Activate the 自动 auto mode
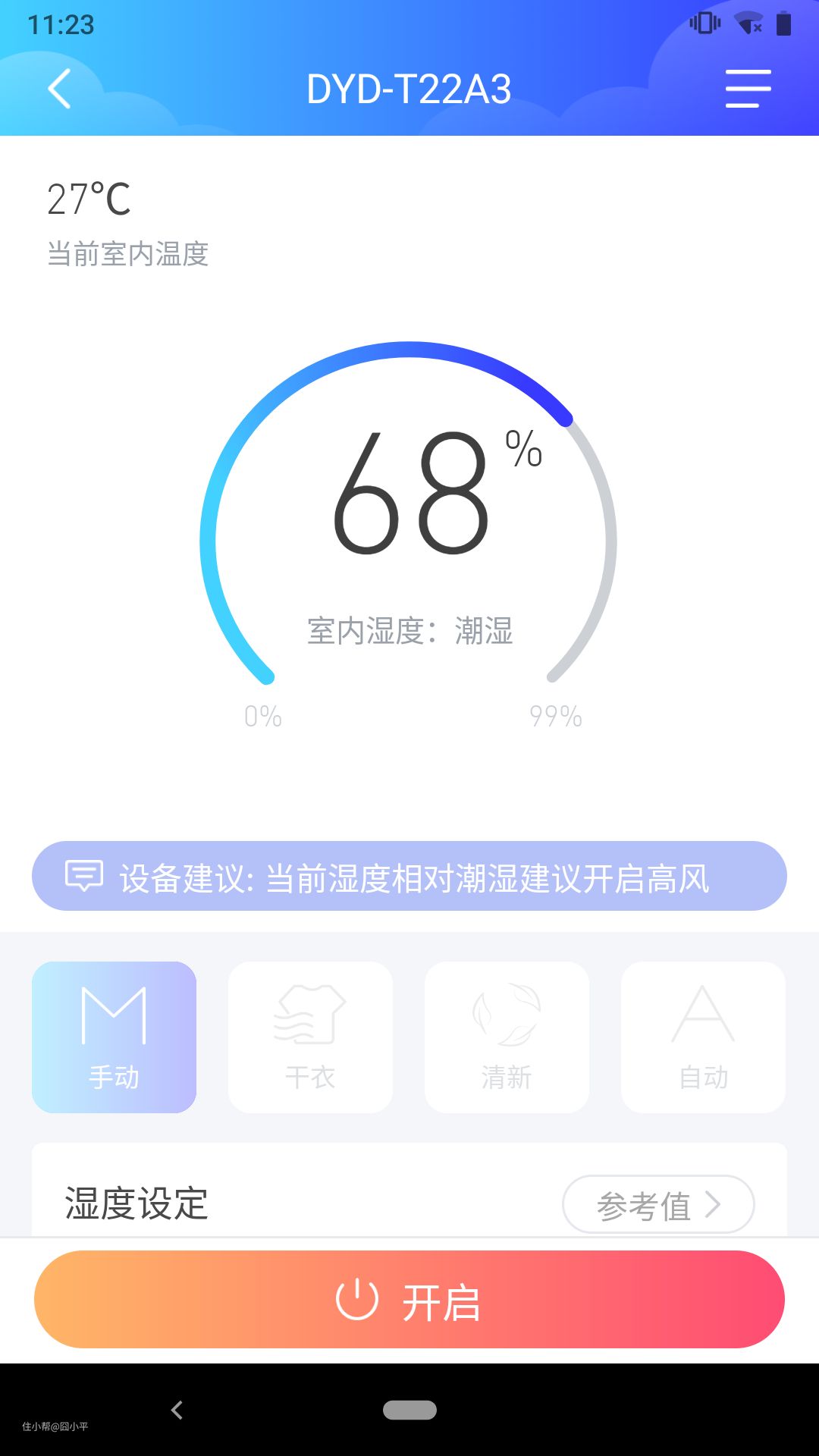Screen dimensions: 819x1456 coord(703,1037)
